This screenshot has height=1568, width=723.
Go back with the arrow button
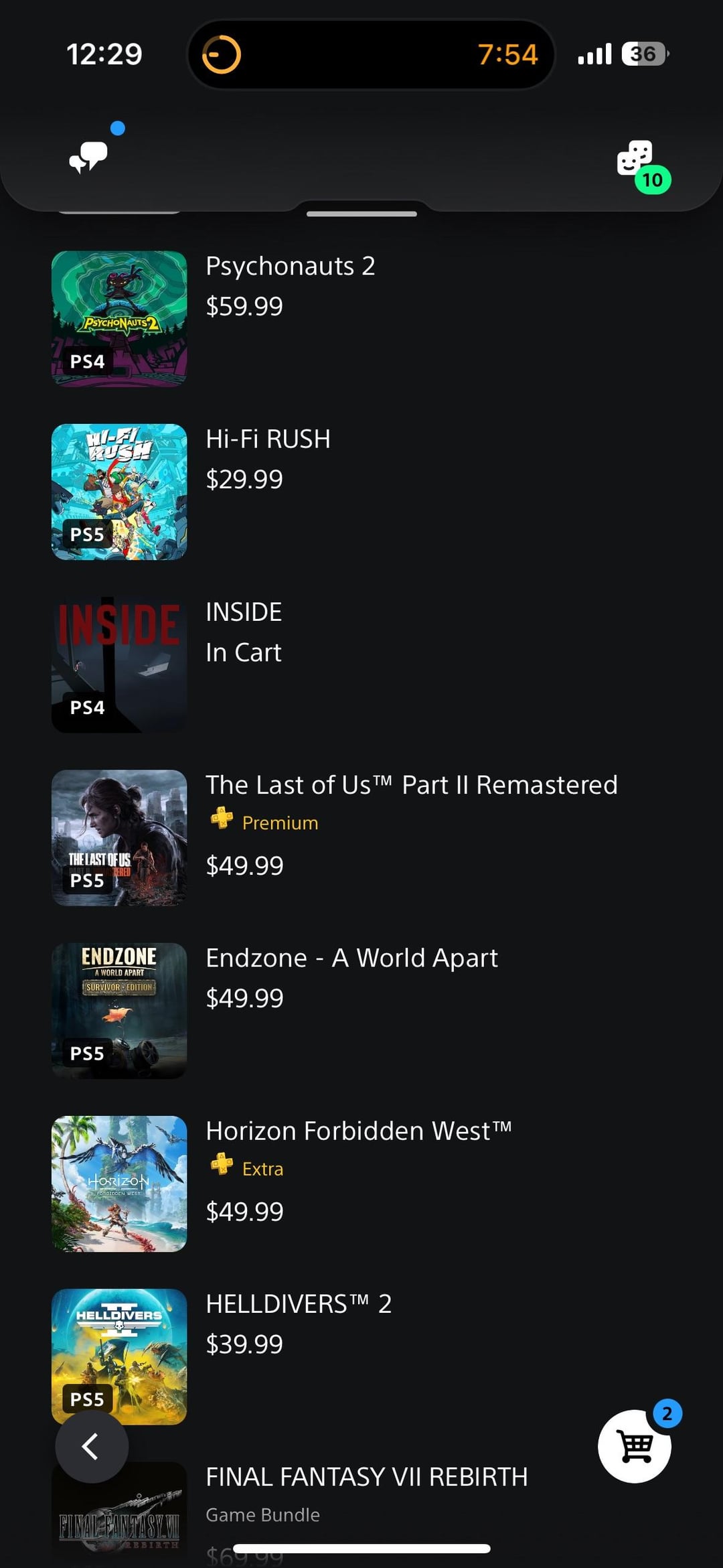tap(92, 1447)
